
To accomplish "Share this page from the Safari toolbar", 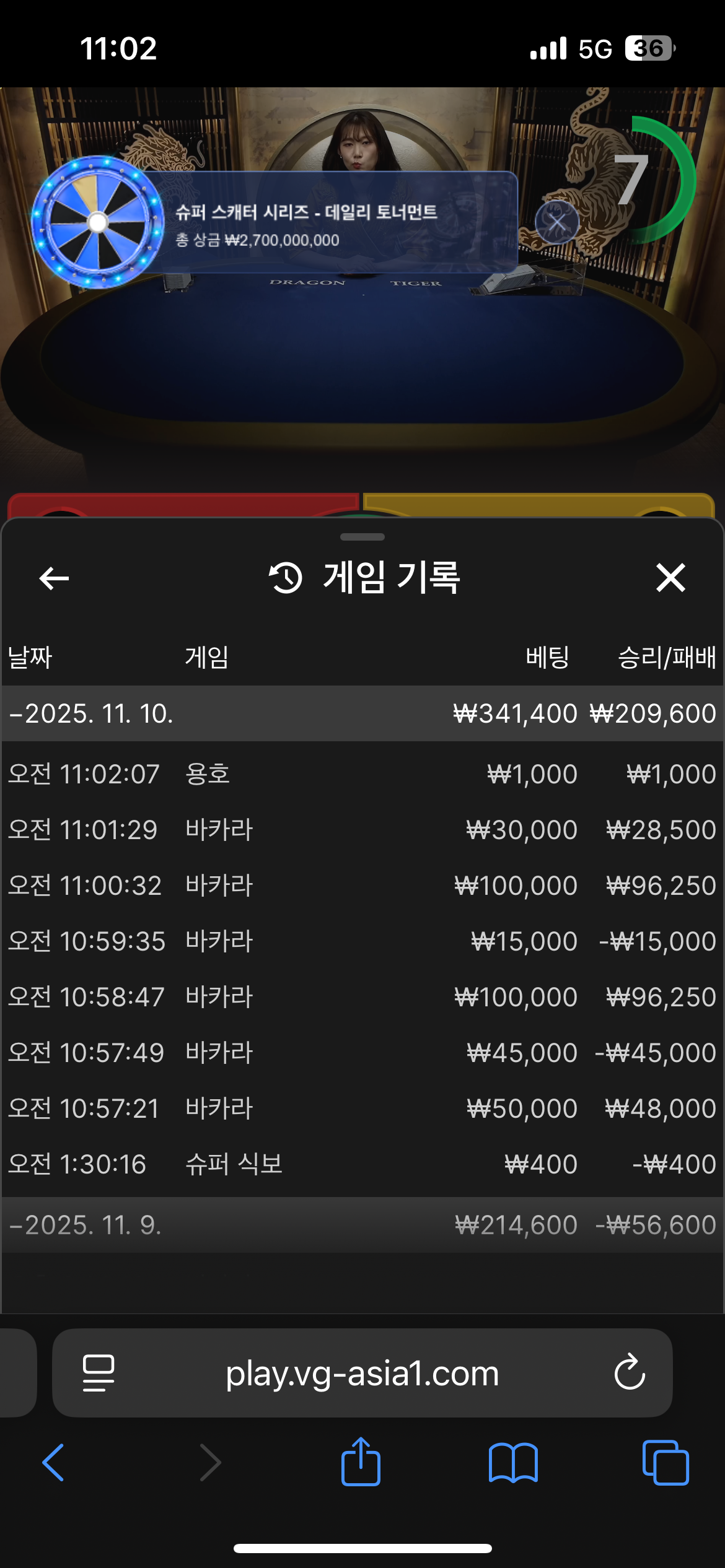I will pyautogui.click(x=361, y=1463).
